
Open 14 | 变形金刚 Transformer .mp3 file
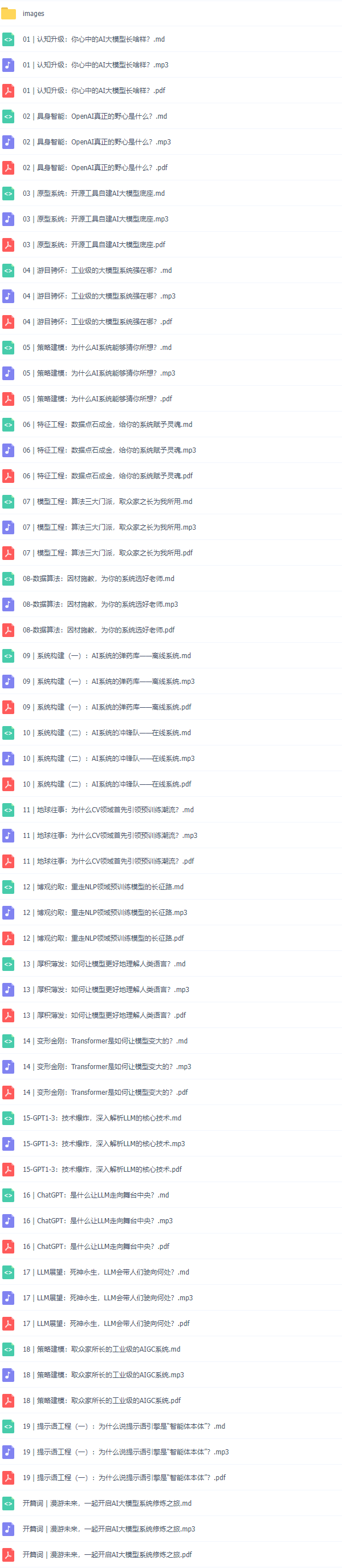point(107,1067)
